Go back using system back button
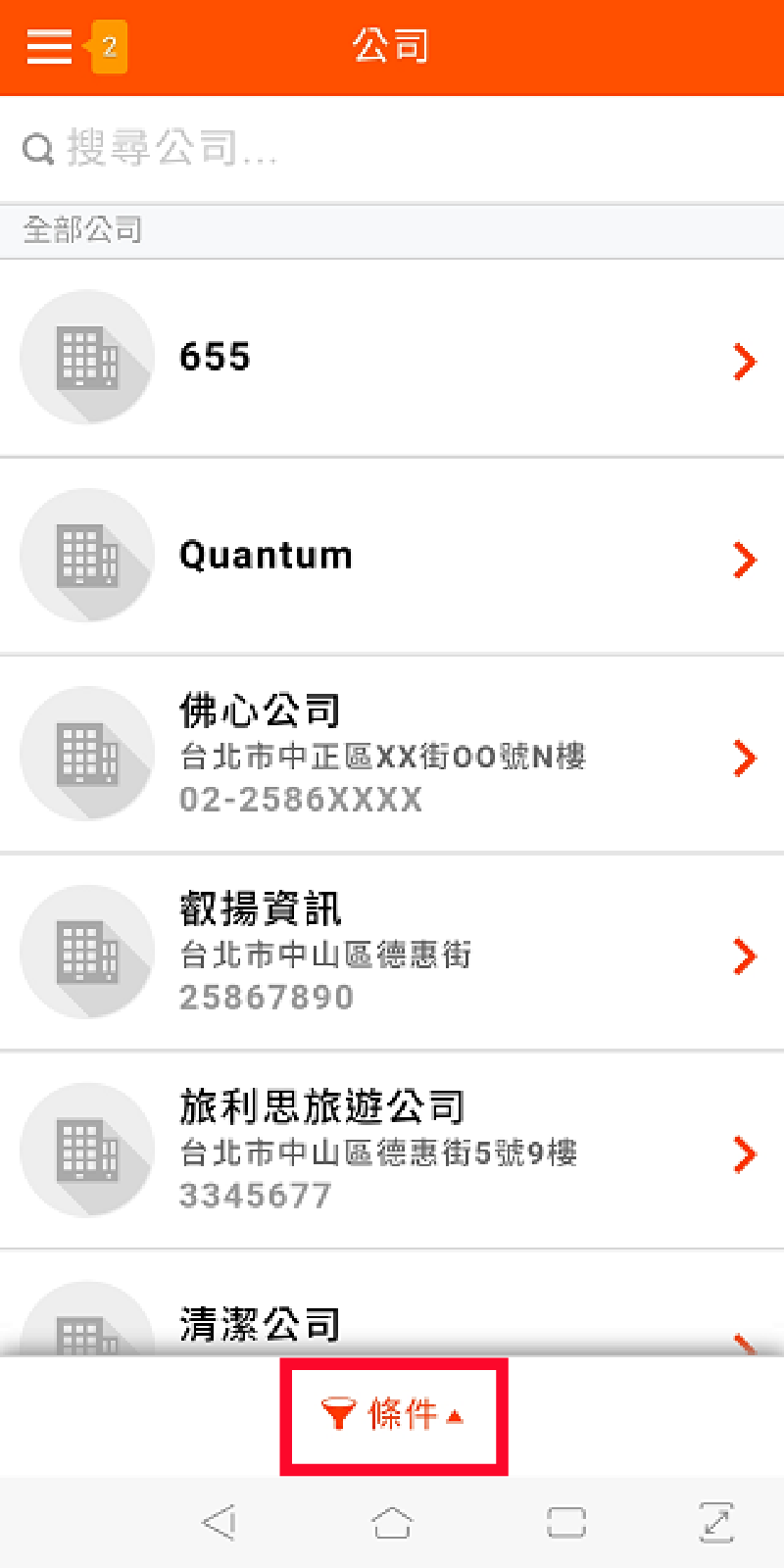 pyautogui.click(x=219, y=1522)
